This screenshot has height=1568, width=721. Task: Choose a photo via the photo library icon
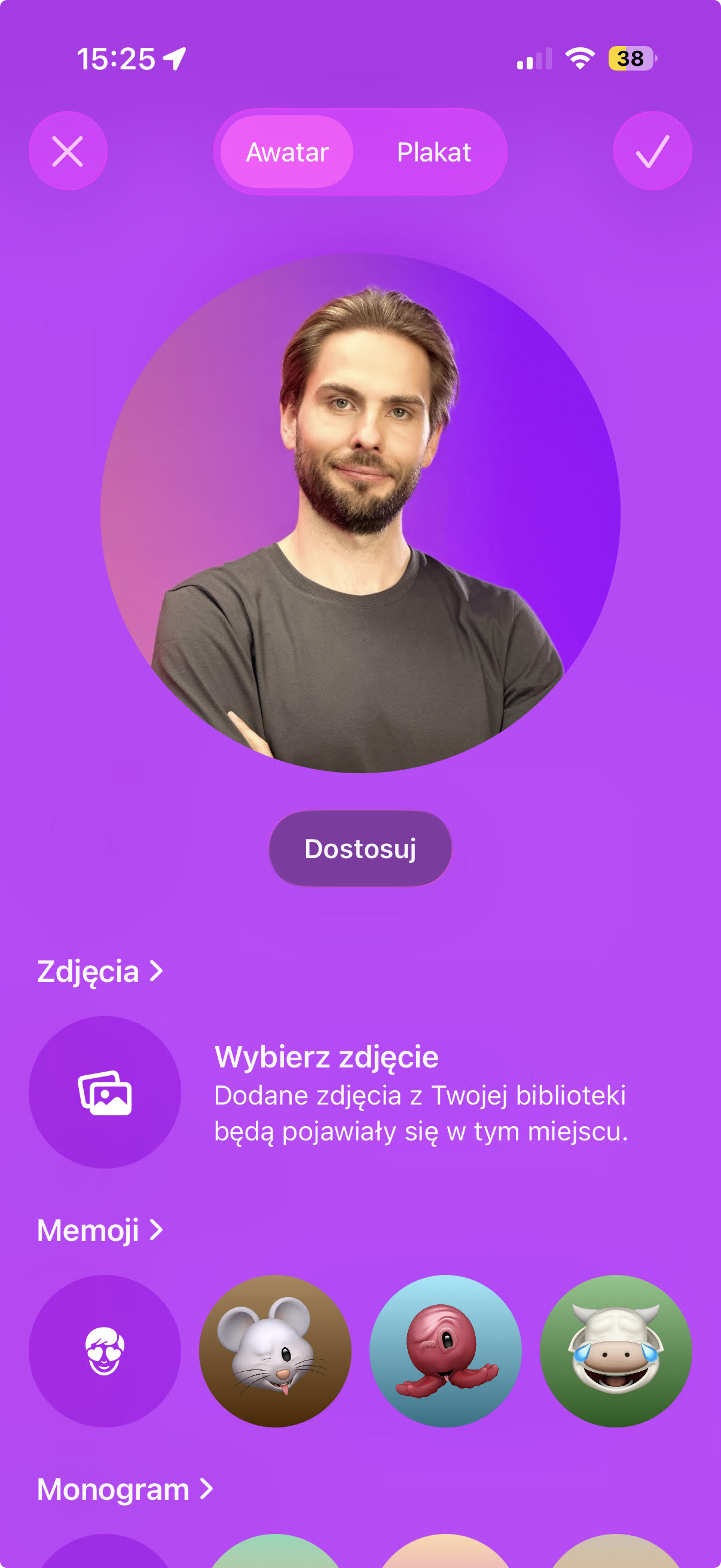click(x=105, y=1092)
